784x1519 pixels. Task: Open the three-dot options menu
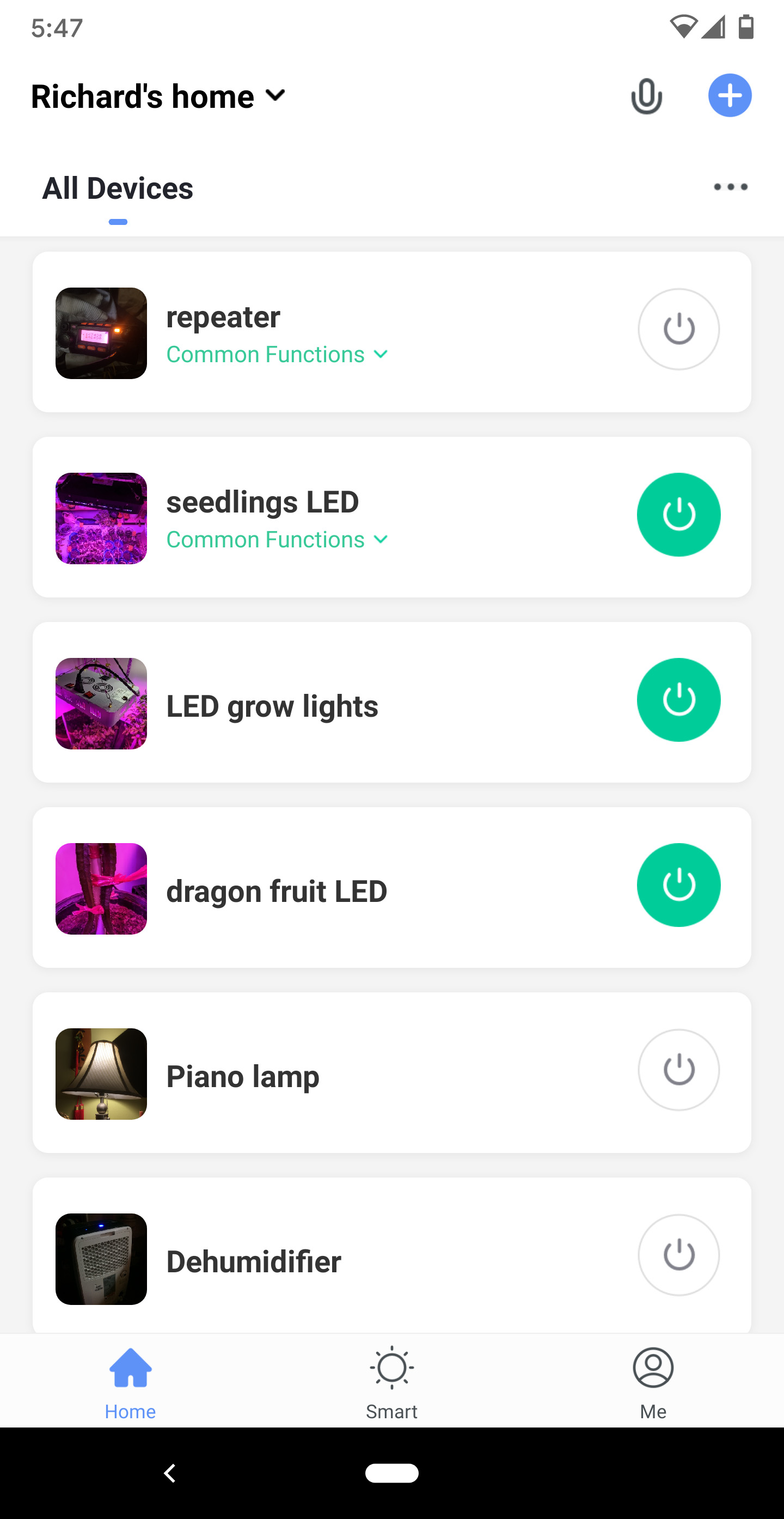coord(730,187)
